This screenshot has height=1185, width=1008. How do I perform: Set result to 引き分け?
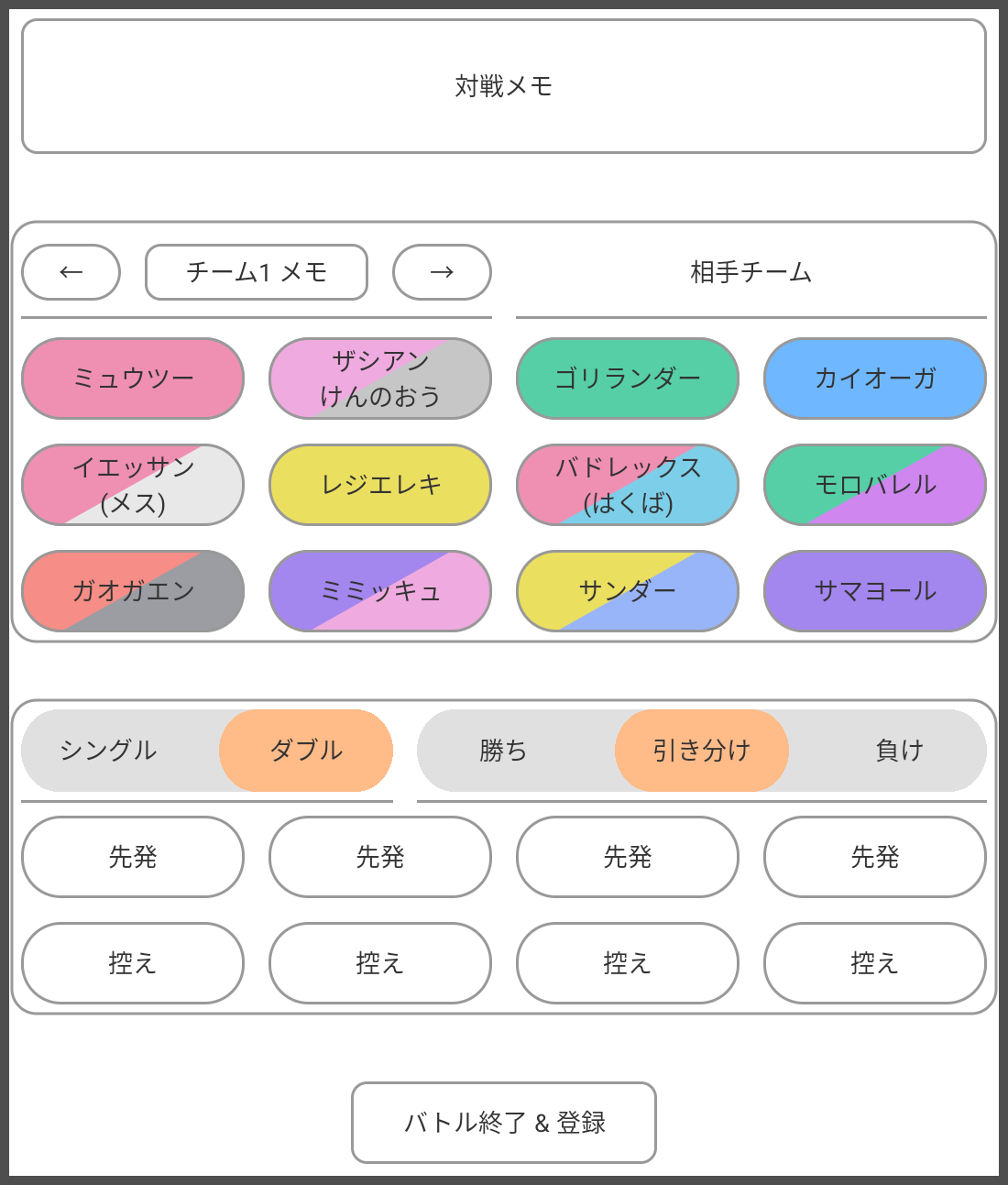tap(702, 751)
